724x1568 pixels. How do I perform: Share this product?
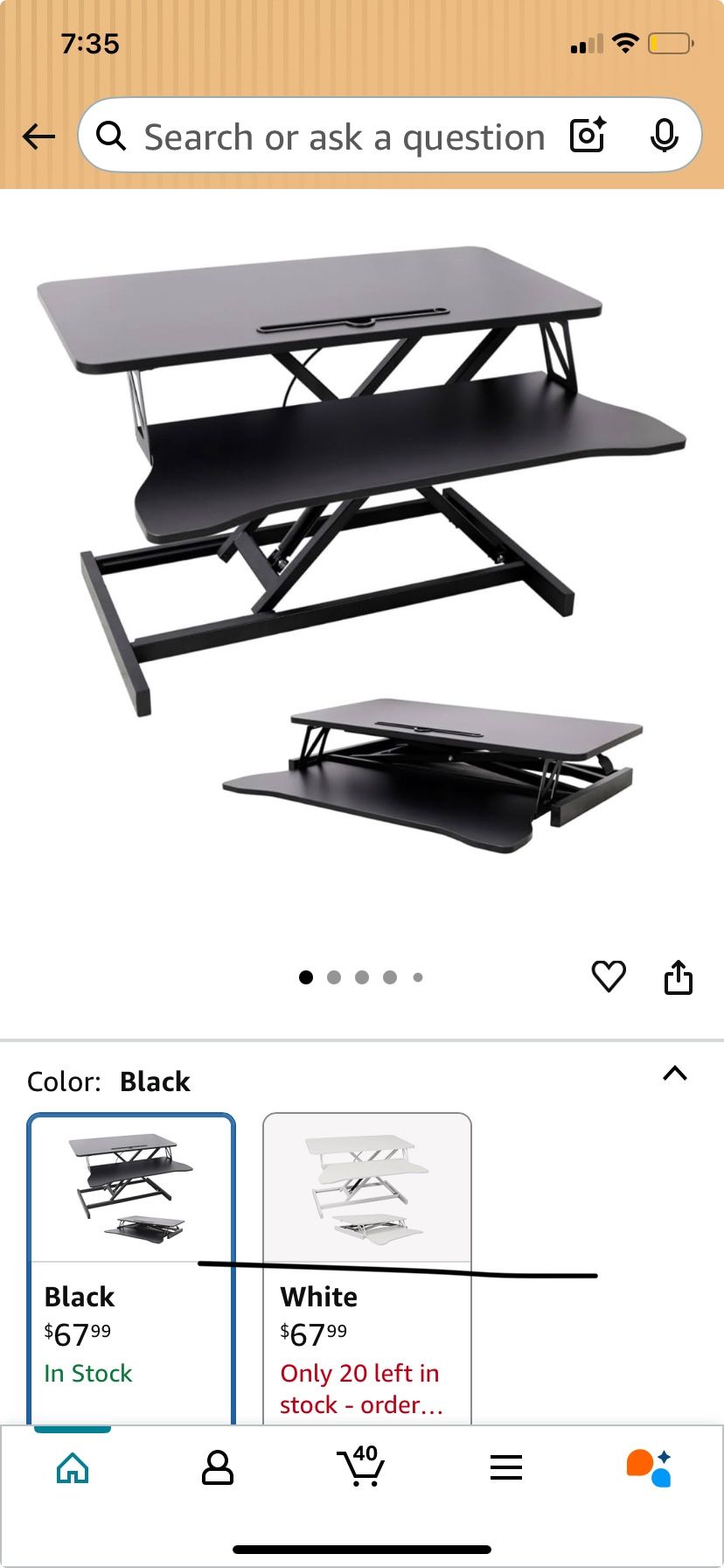click(x=678, y=977)
